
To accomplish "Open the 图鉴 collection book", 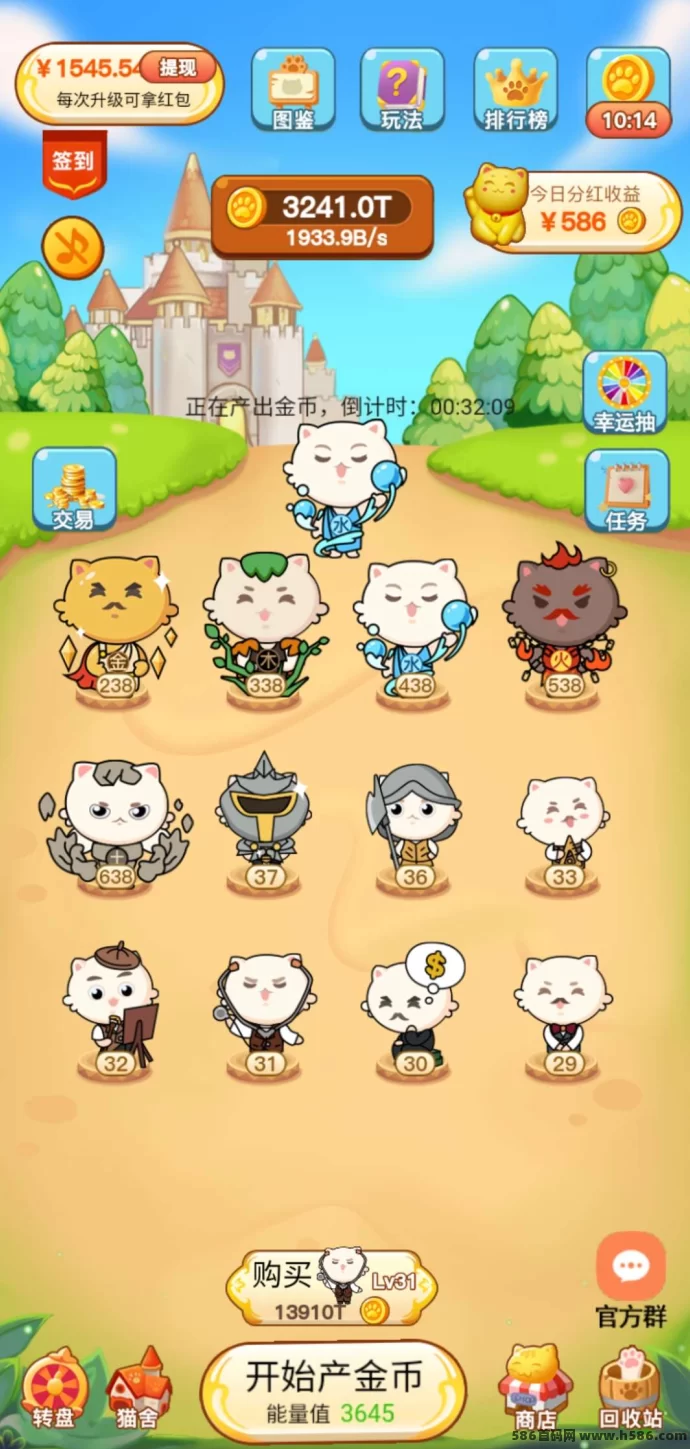I will pos(293,90).
